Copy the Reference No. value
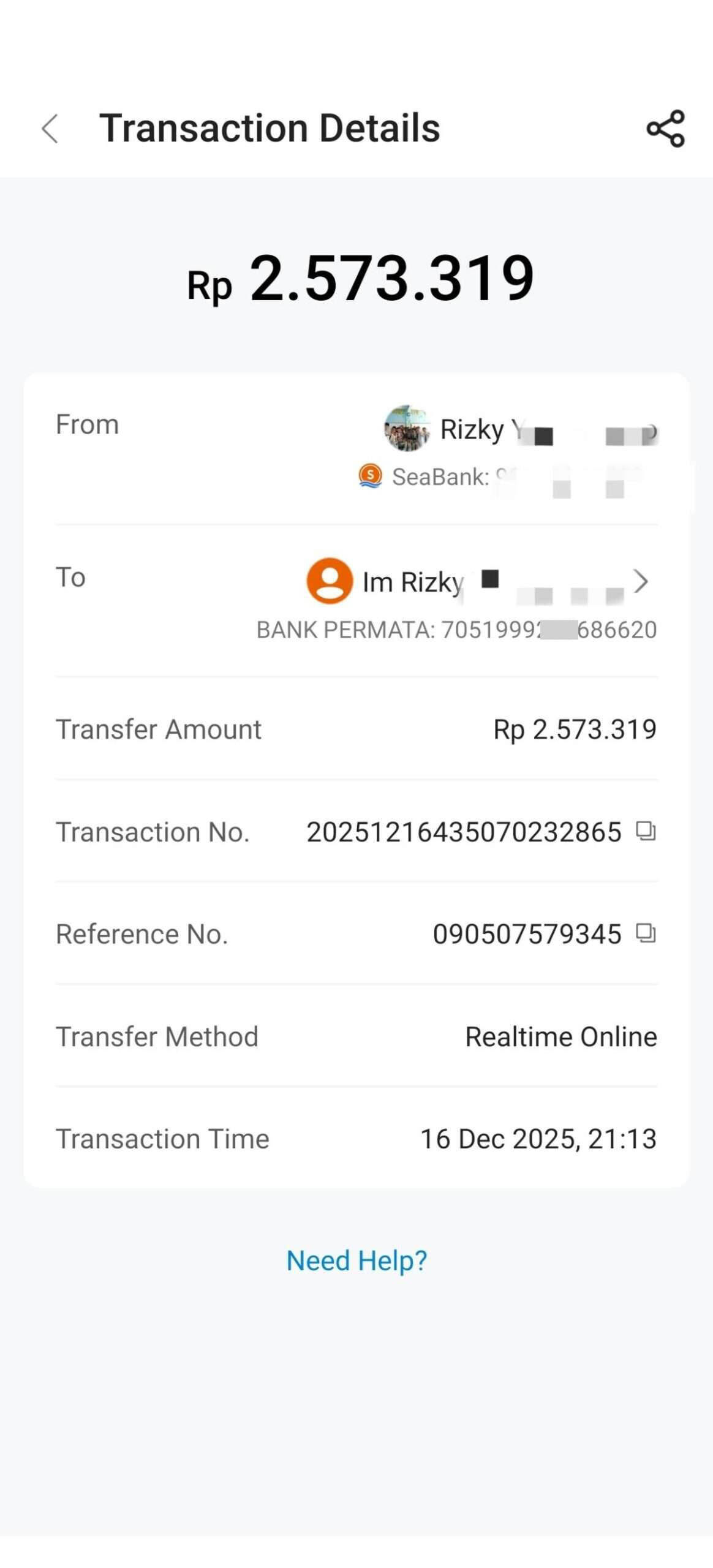Screen dimensions: 713x1568 (646, 933)
